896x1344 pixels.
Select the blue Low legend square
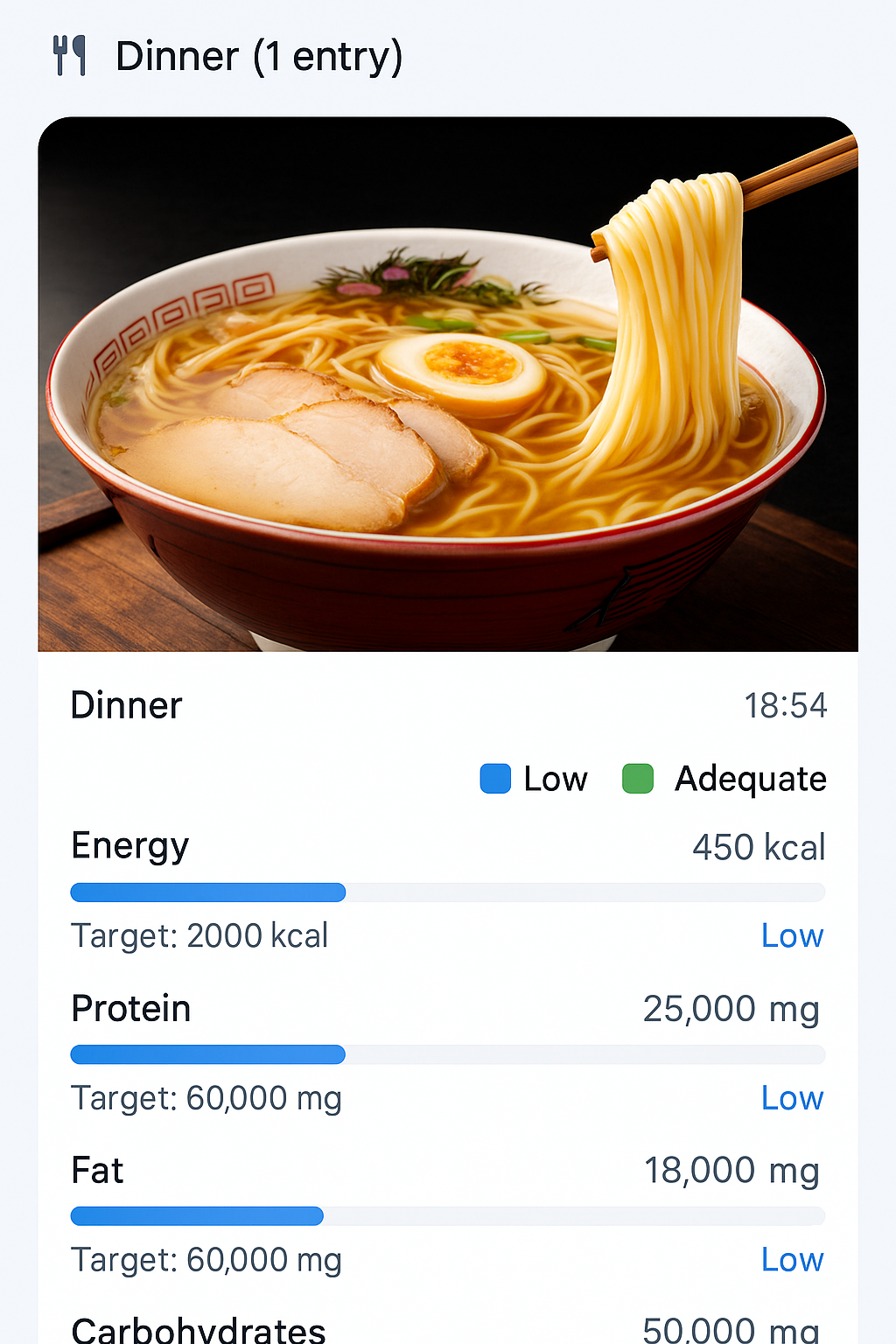pyautogui.click(x=494, y=779)
